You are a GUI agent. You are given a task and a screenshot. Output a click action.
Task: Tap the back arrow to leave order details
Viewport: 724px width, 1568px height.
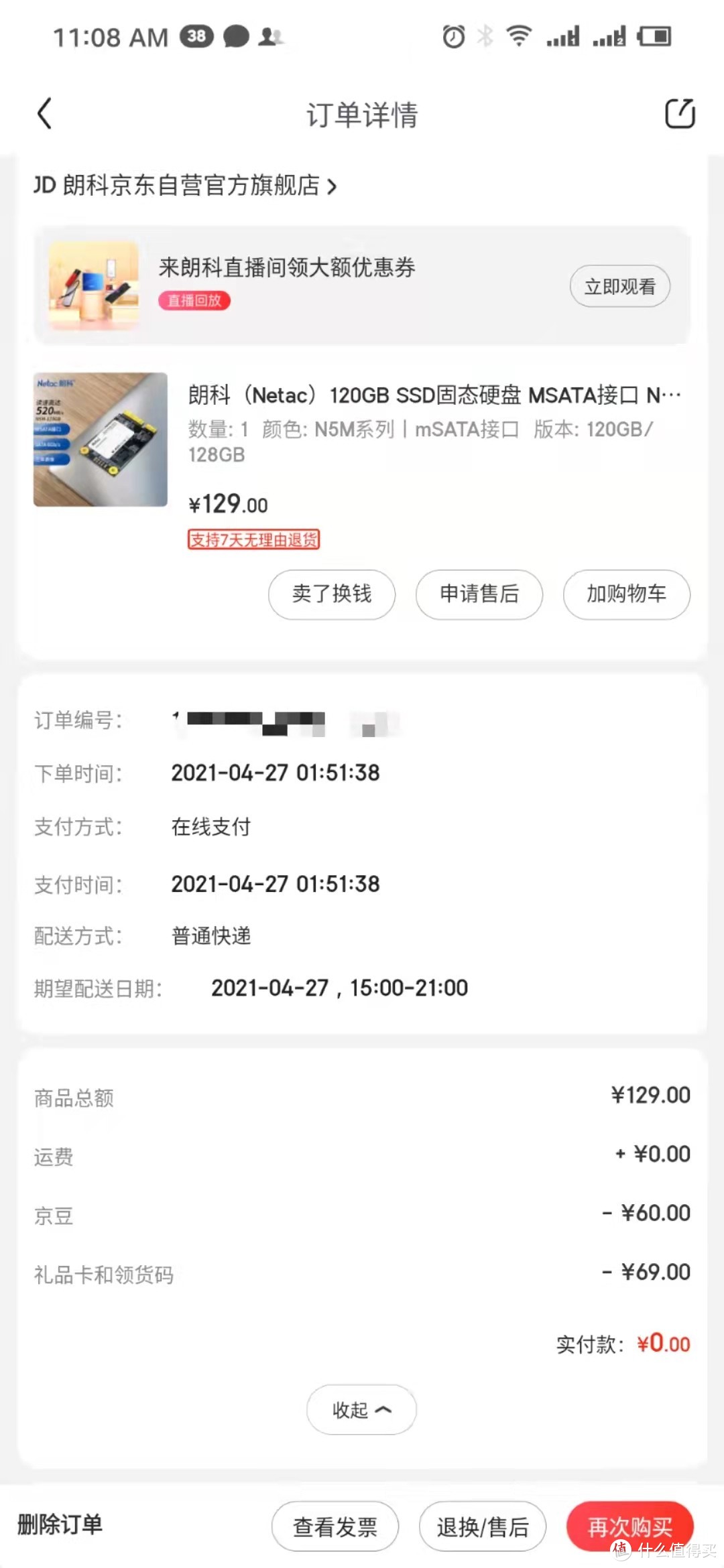tap(45, 114)
